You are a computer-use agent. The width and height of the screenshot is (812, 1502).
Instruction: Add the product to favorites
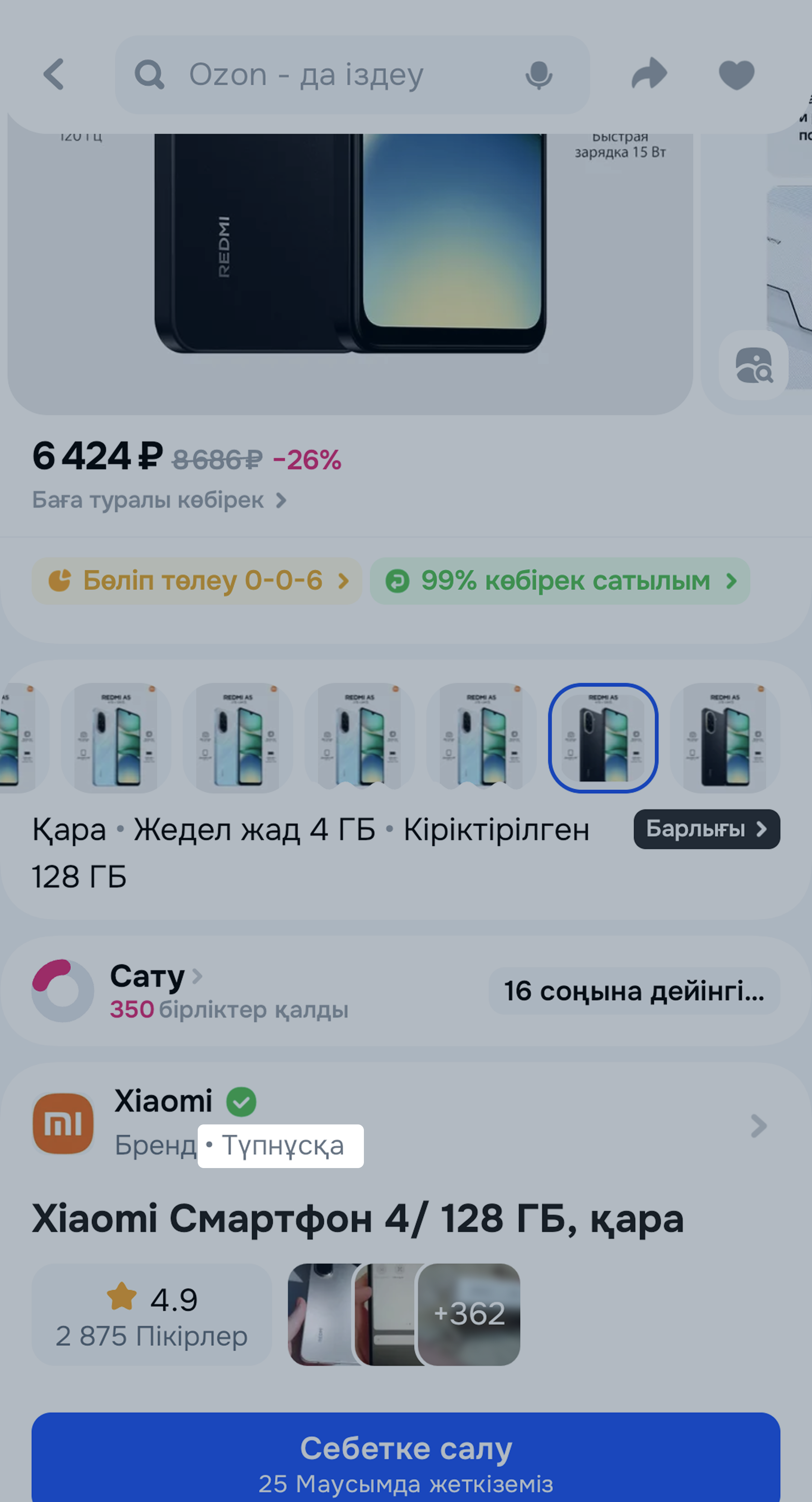[x=736, y=74]
